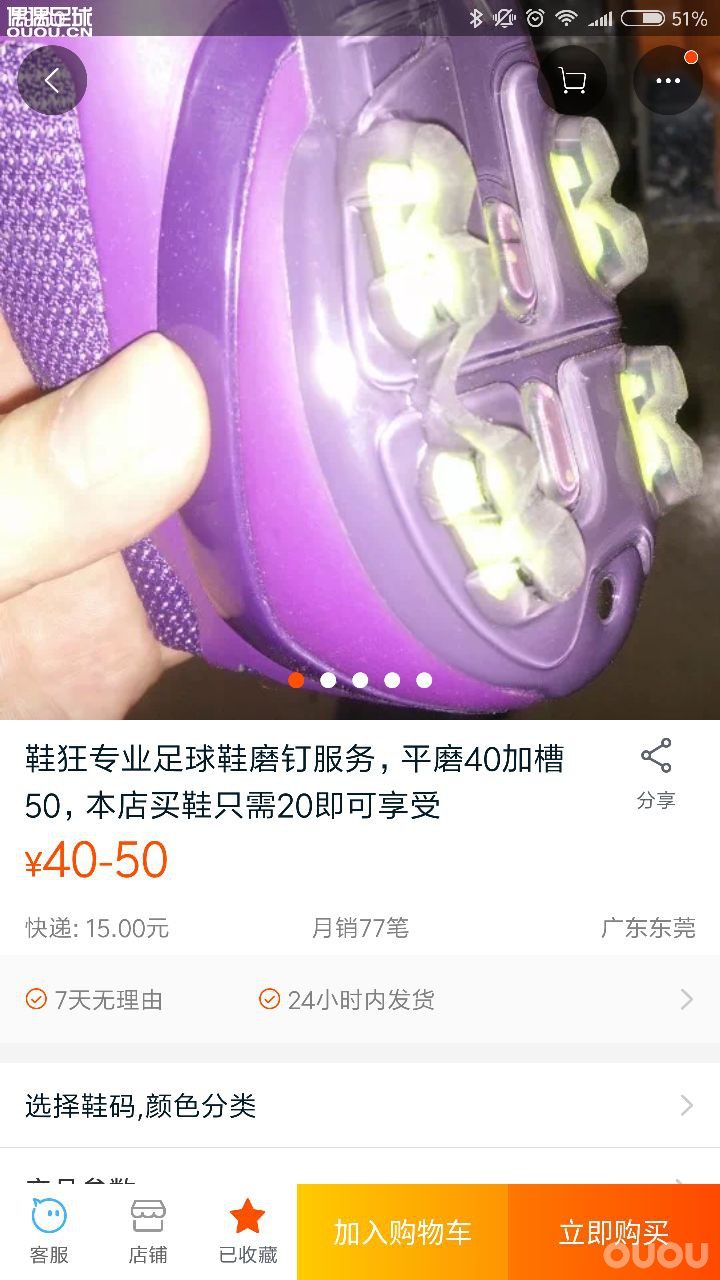Tap 立即购买 buy now button

(613, 1233)
